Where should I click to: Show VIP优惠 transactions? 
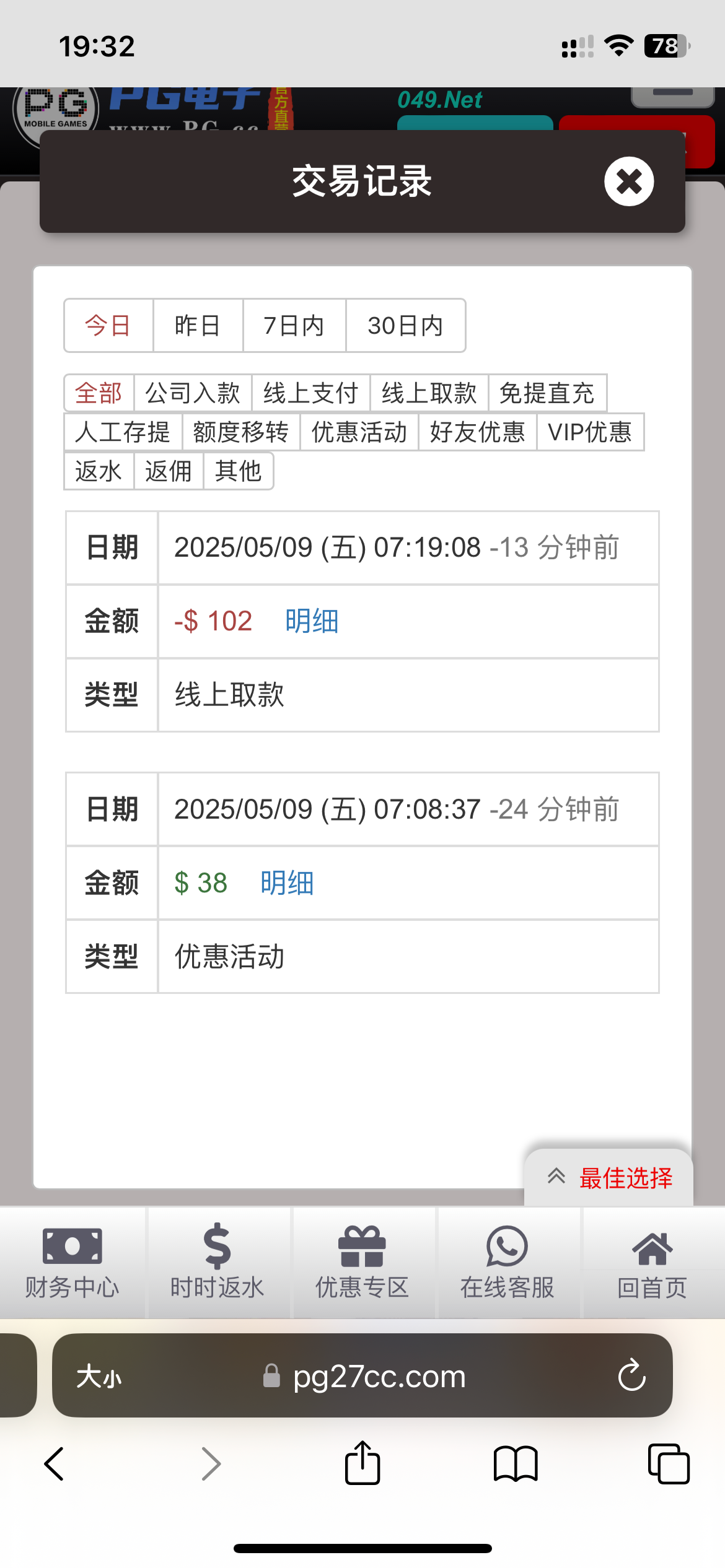pos(589,432)
